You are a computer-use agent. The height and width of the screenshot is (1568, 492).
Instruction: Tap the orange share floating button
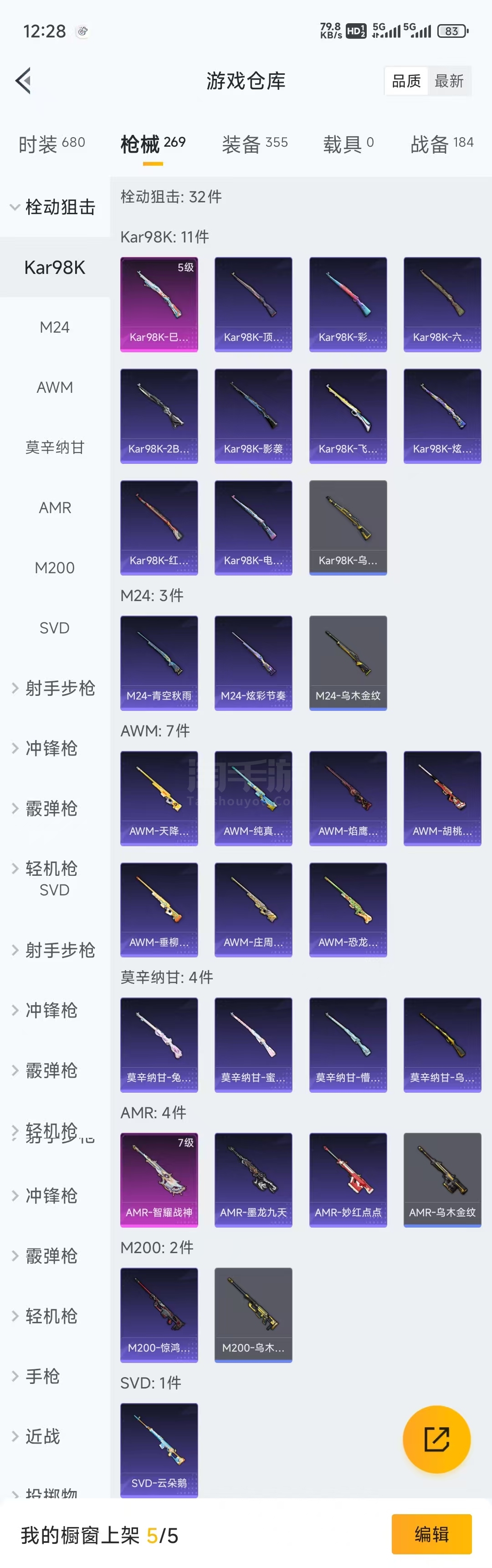tap(436, 1439)
